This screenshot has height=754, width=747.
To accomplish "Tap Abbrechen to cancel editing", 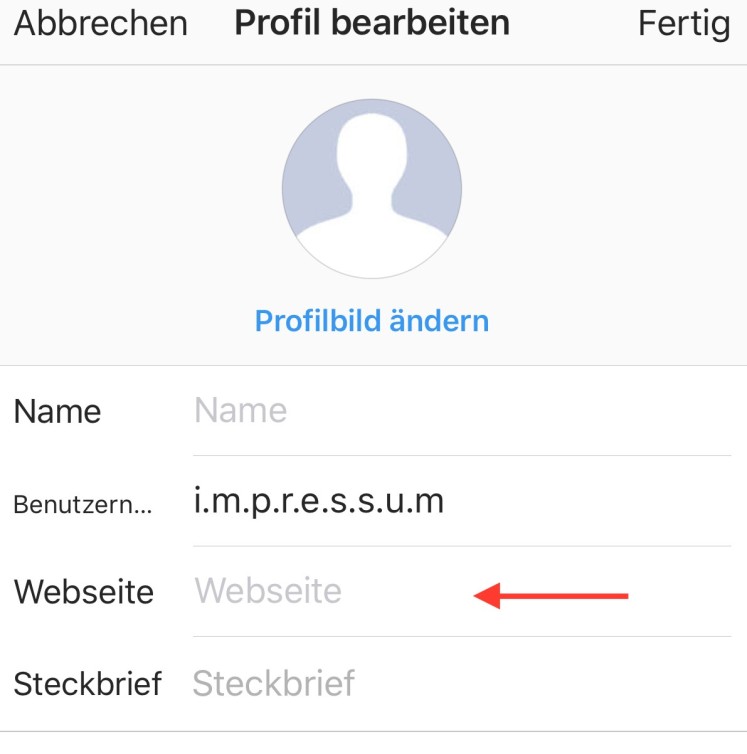I will (100, 24).
